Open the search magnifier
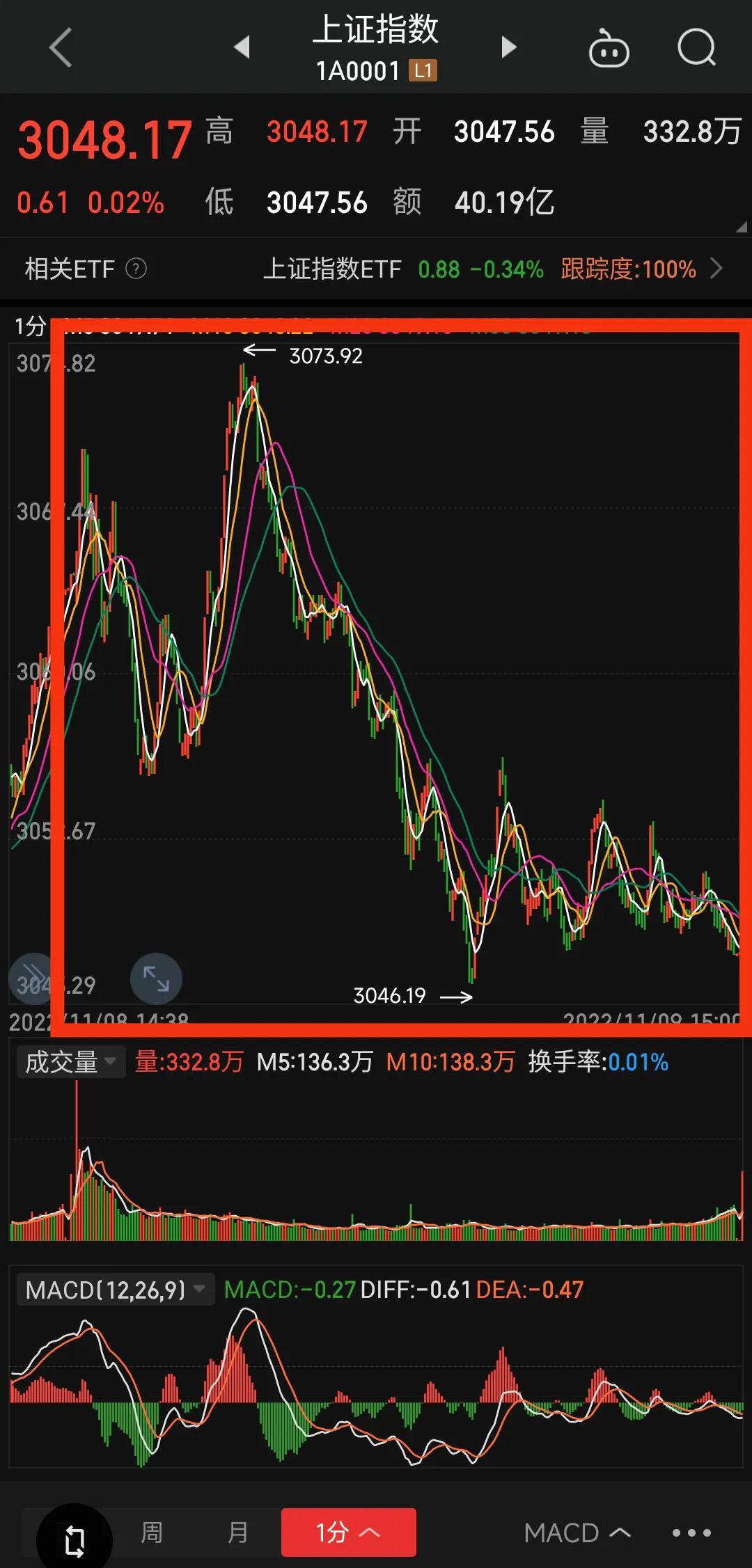 (x=697, y=47)
